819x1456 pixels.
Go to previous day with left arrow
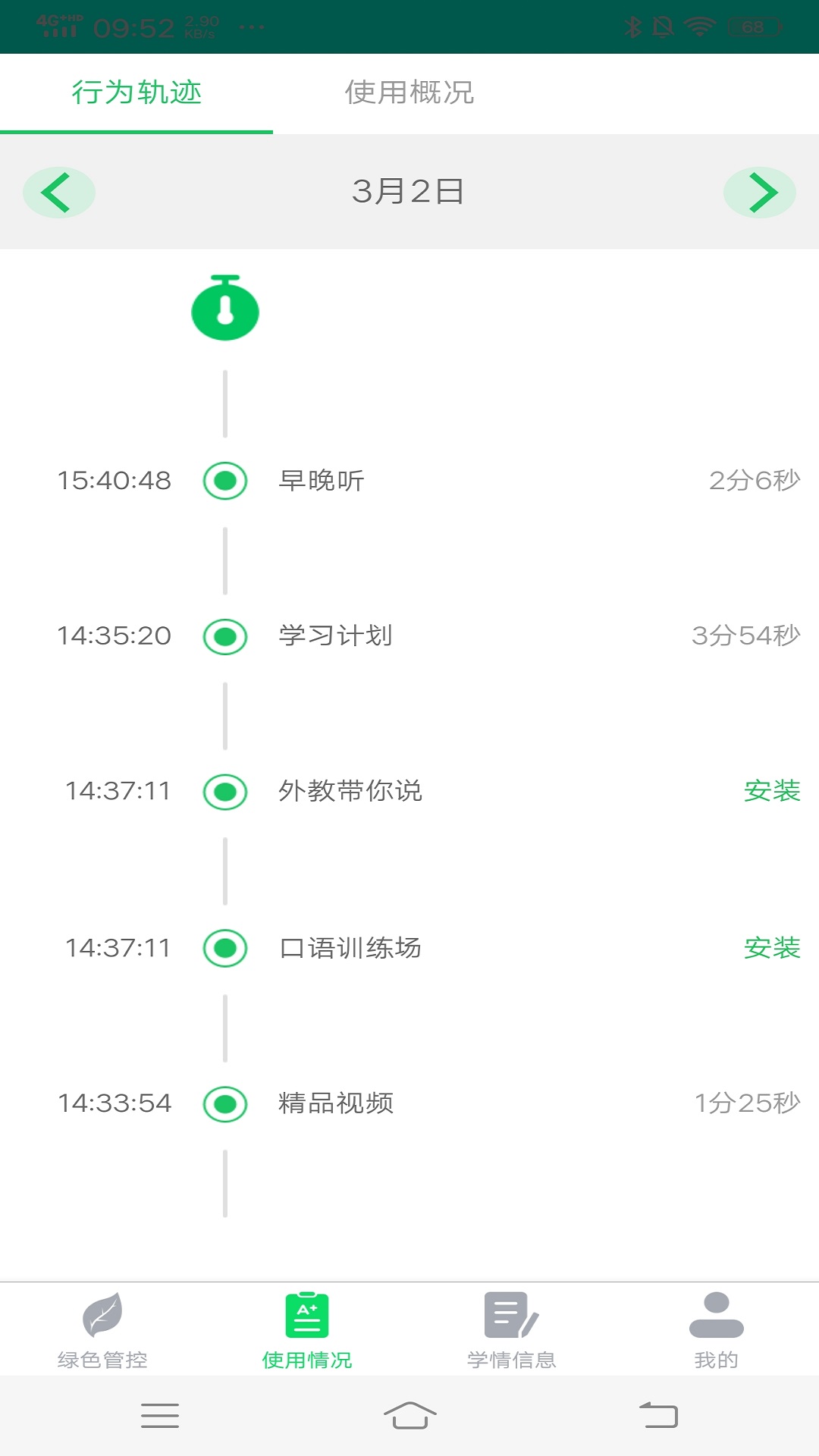(59, 193)
